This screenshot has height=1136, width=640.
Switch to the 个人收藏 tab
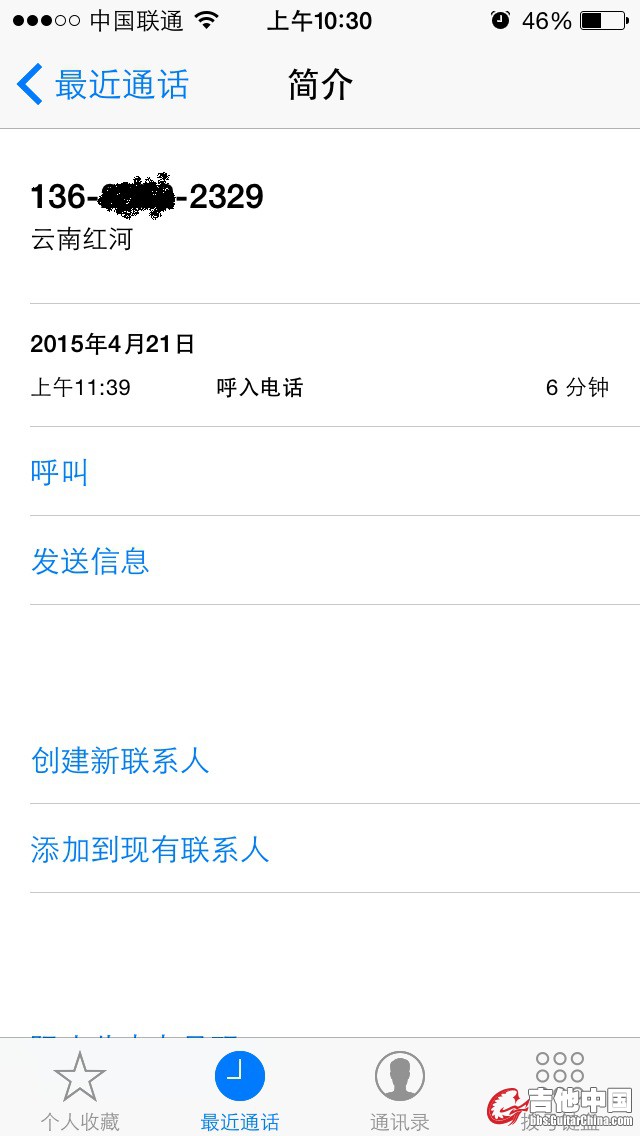(80, 1090)
